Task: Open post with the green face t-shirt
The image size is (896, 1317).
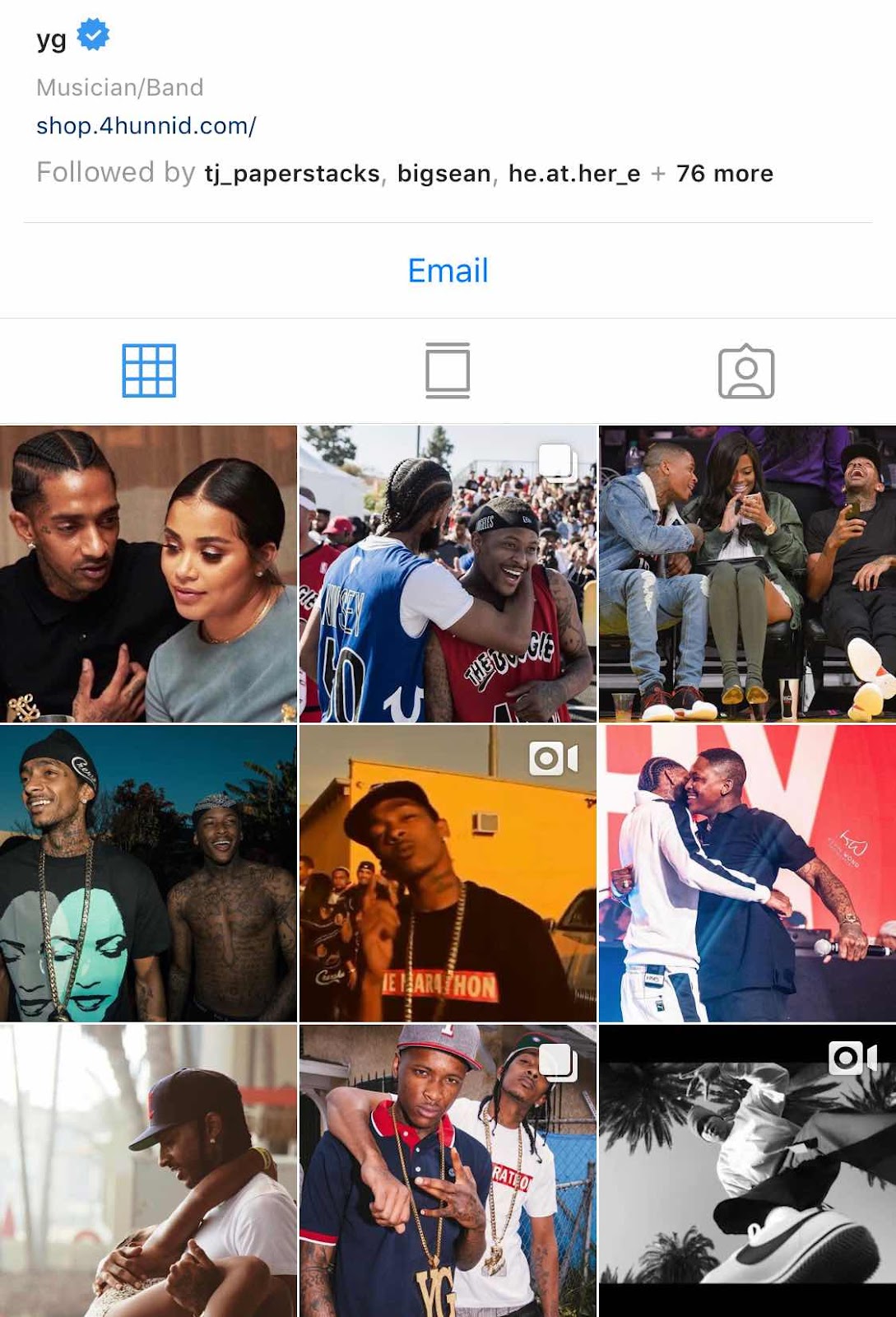Action: [x=148, y=873]
